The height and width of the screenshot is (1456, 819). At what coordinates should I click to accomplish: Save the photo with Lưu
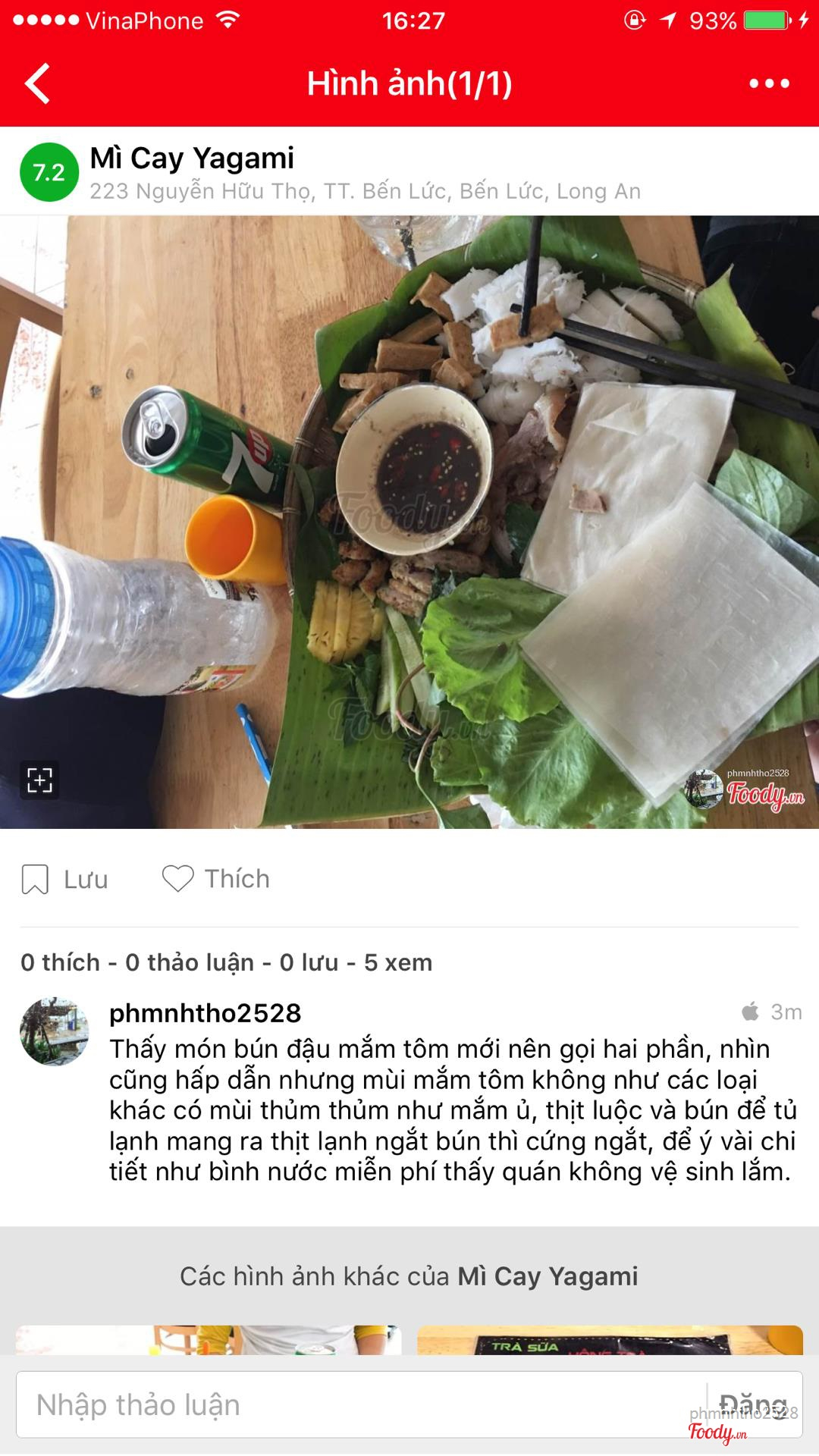65,880
